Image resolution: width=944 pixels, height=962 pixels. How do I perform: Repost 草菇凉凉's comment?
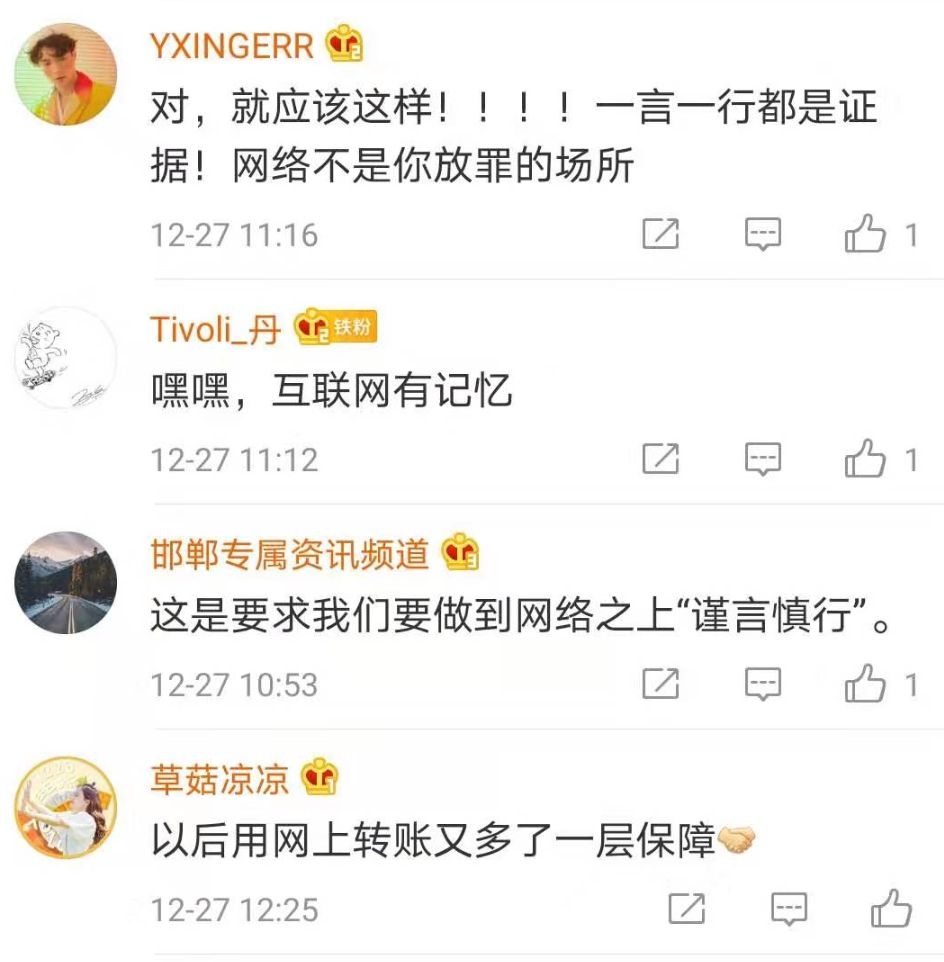[x=686, y=909]
